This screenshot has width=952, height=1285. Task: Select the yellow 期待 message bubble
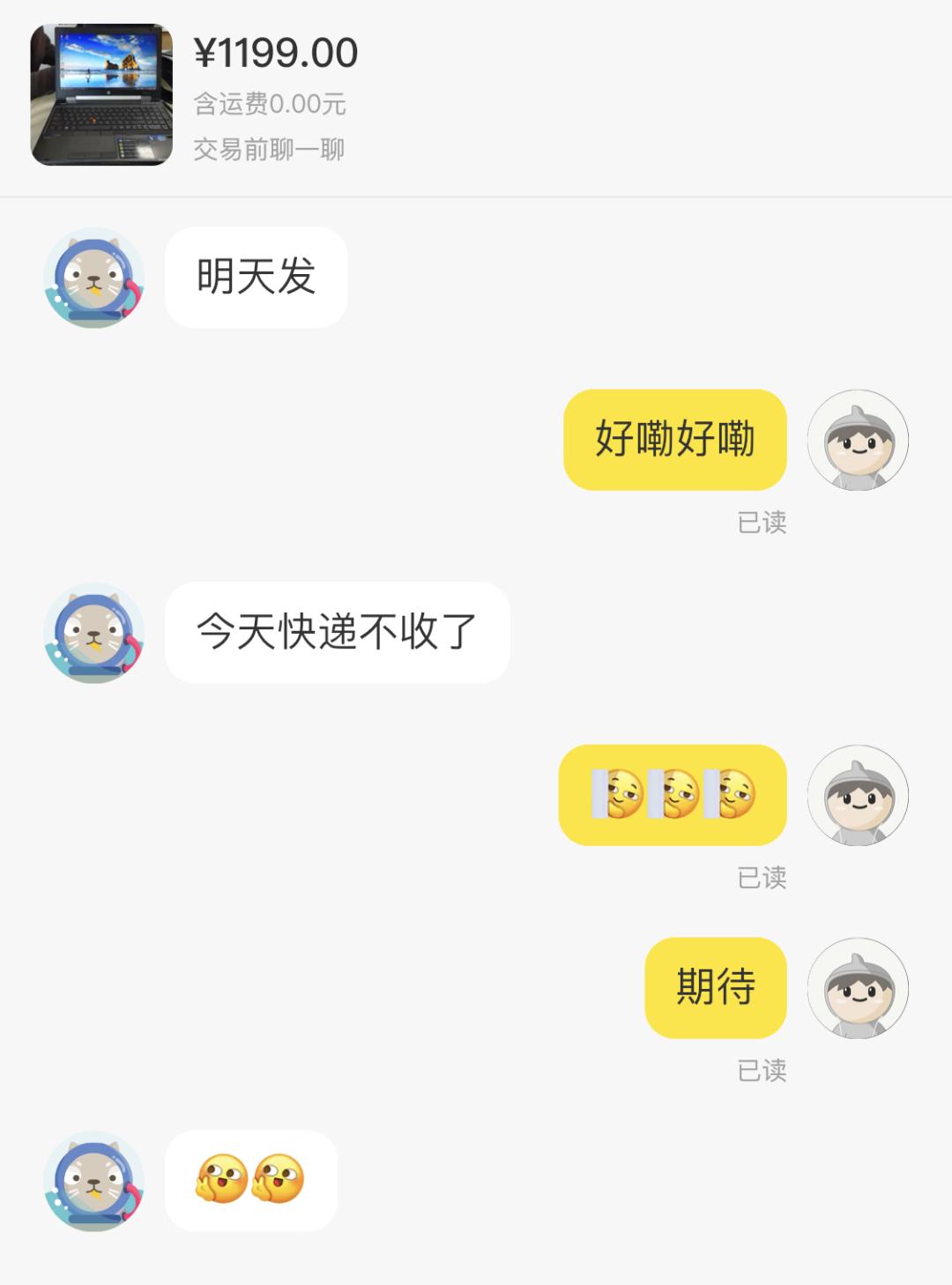pos(716,987)
